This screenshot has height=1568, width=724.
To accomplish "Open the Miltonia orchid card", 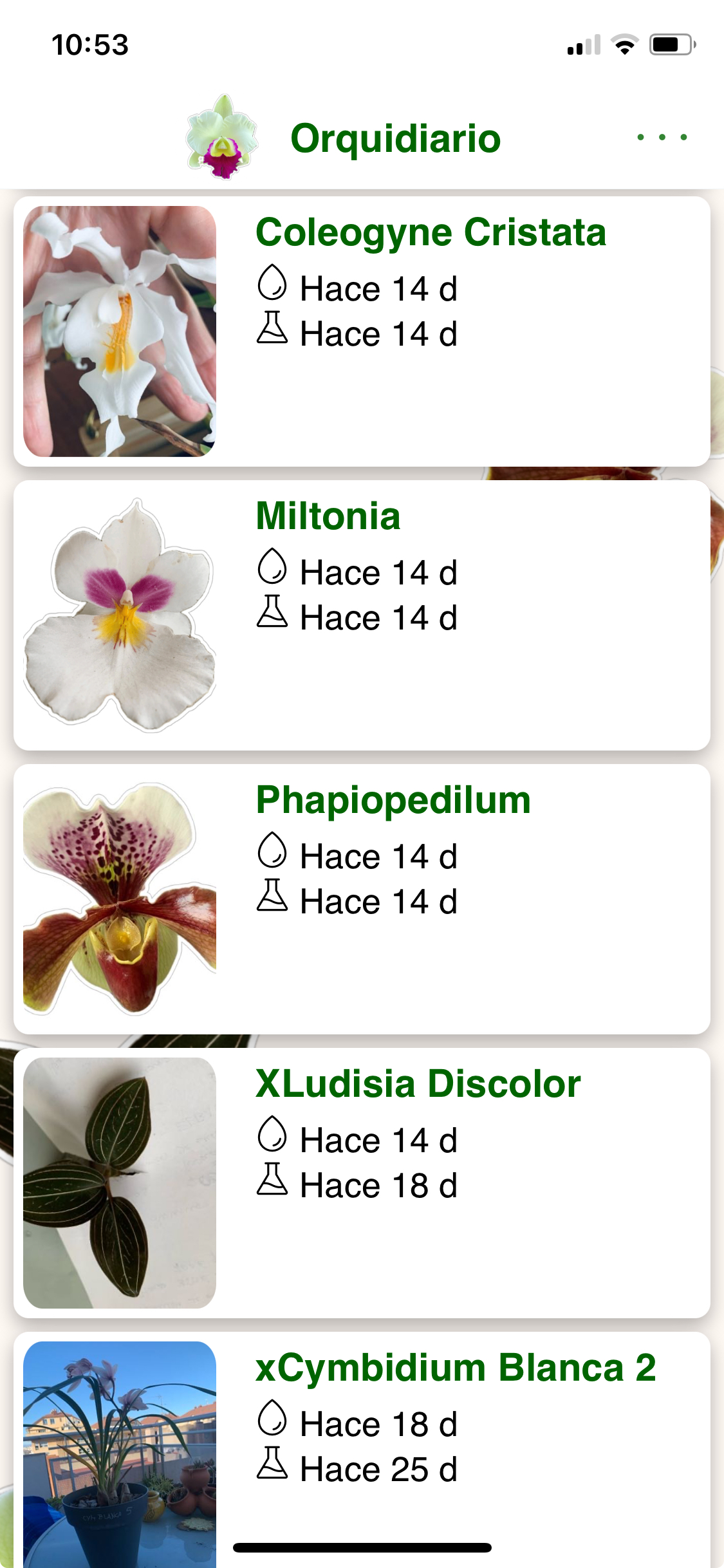I will tap(362, 615).
